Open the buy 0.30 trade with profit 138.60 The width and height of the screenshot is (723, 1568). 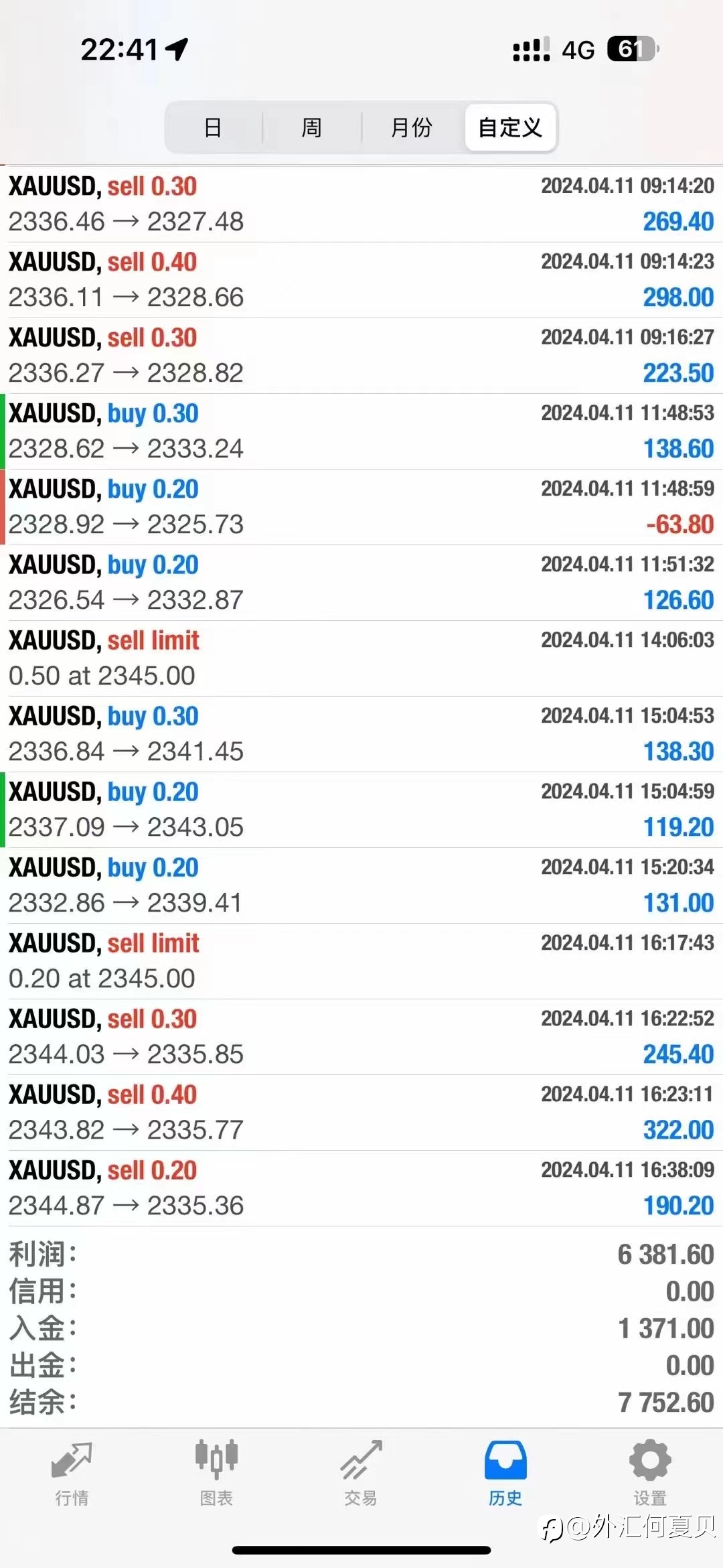point(361,431)
